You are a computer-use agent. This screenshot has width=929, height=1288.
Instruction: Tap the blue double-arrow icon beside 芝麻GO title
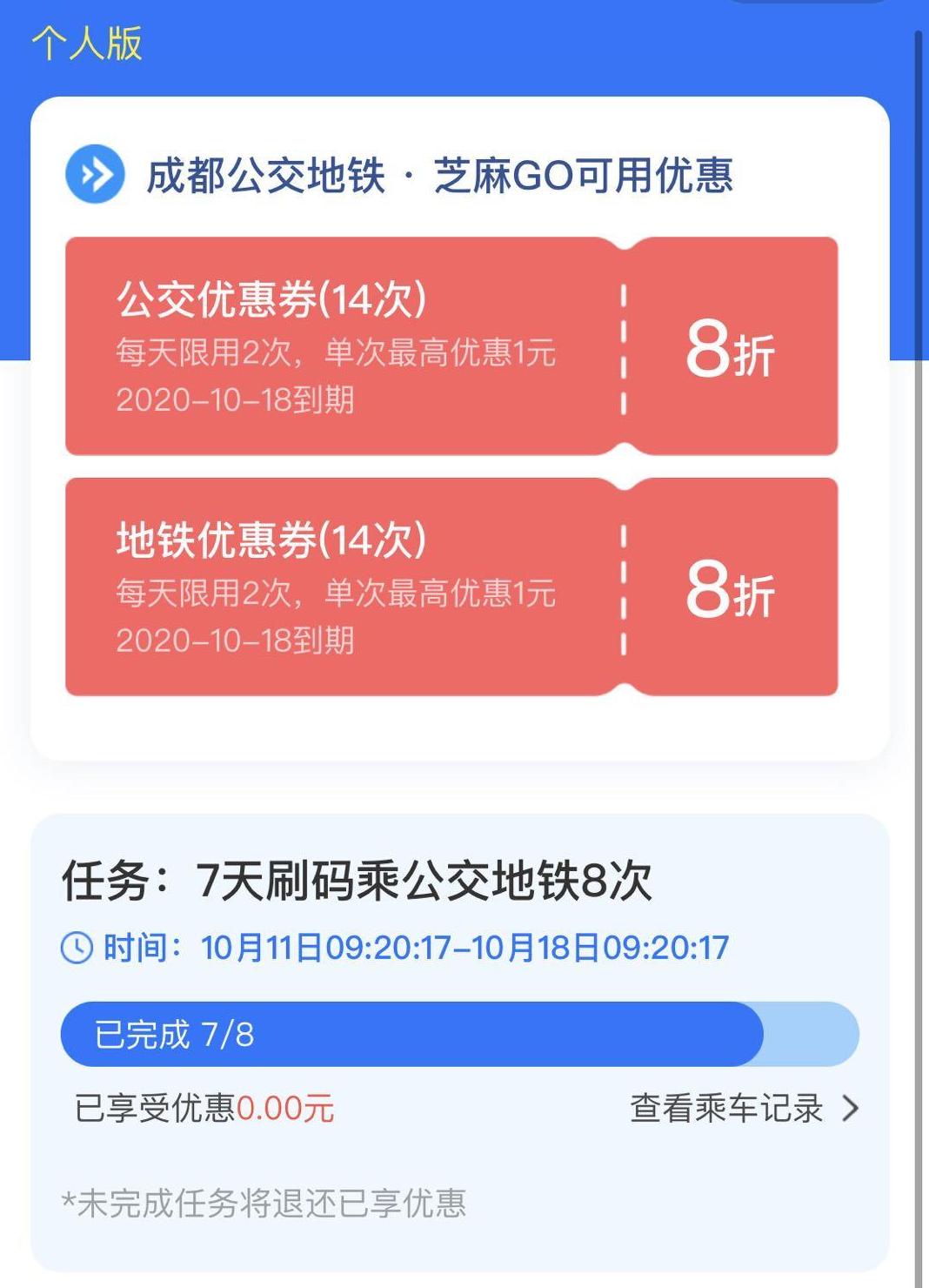coord(94,172)
